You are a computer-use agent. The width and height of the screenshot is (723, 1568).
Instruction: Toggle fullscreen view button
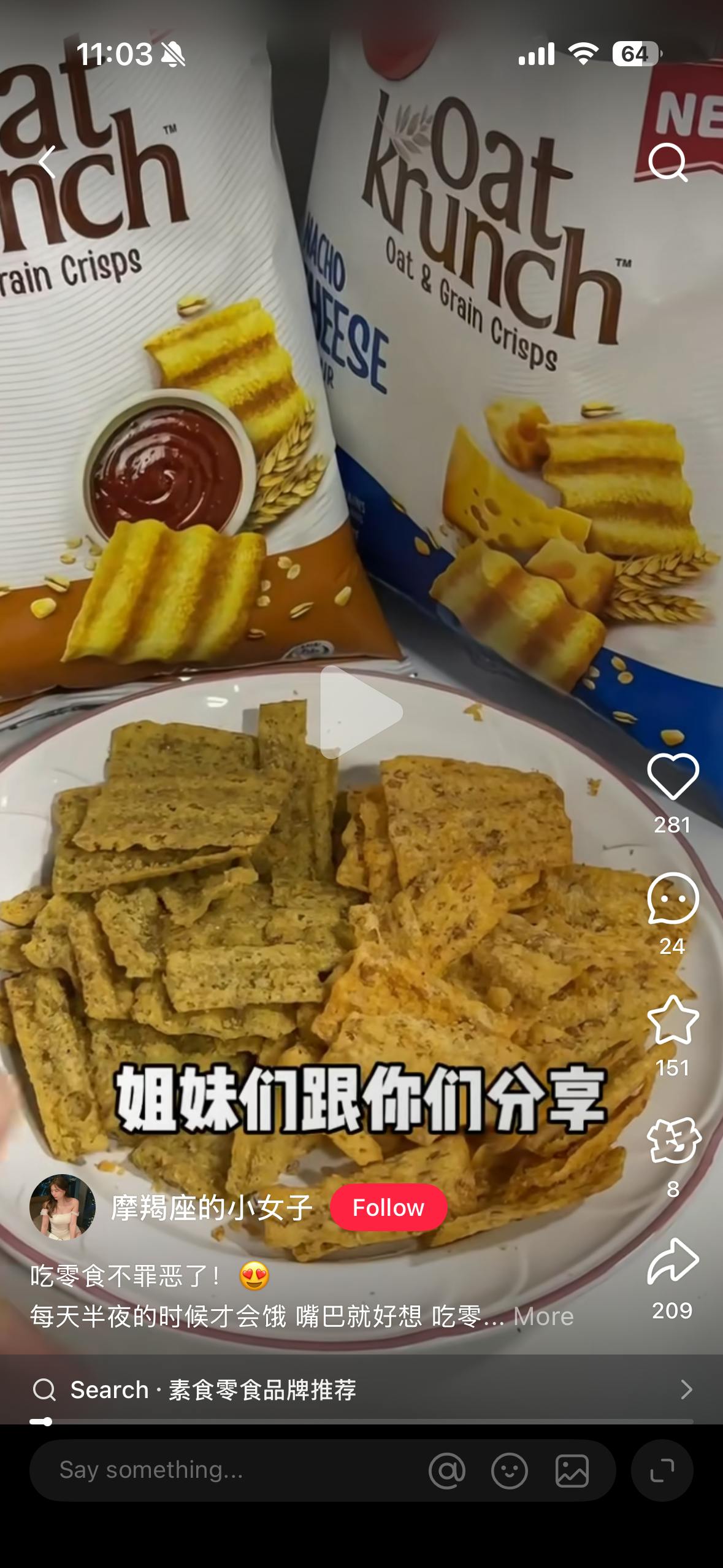tap(662, 1470)
